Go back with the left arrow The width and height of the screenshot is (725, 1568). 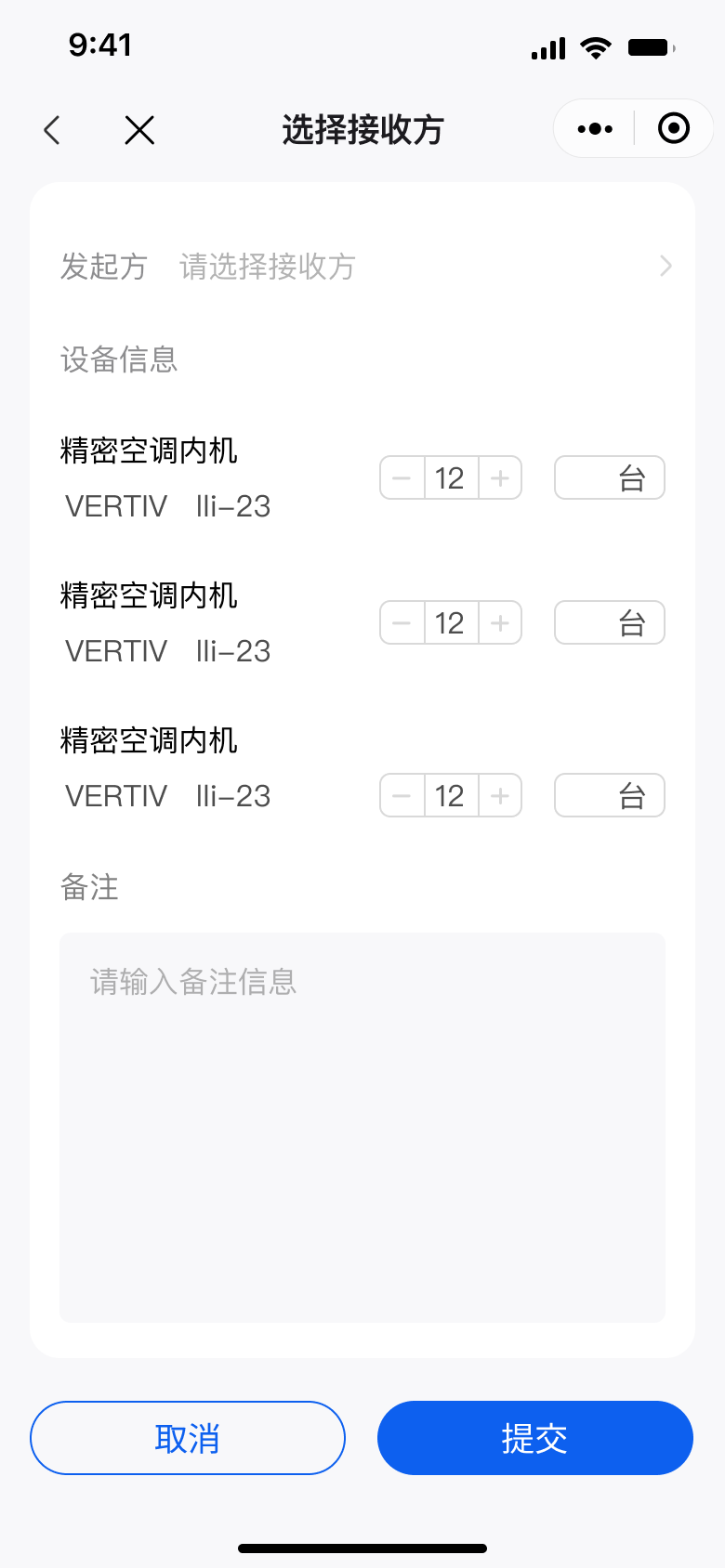[x=53, y=130]
